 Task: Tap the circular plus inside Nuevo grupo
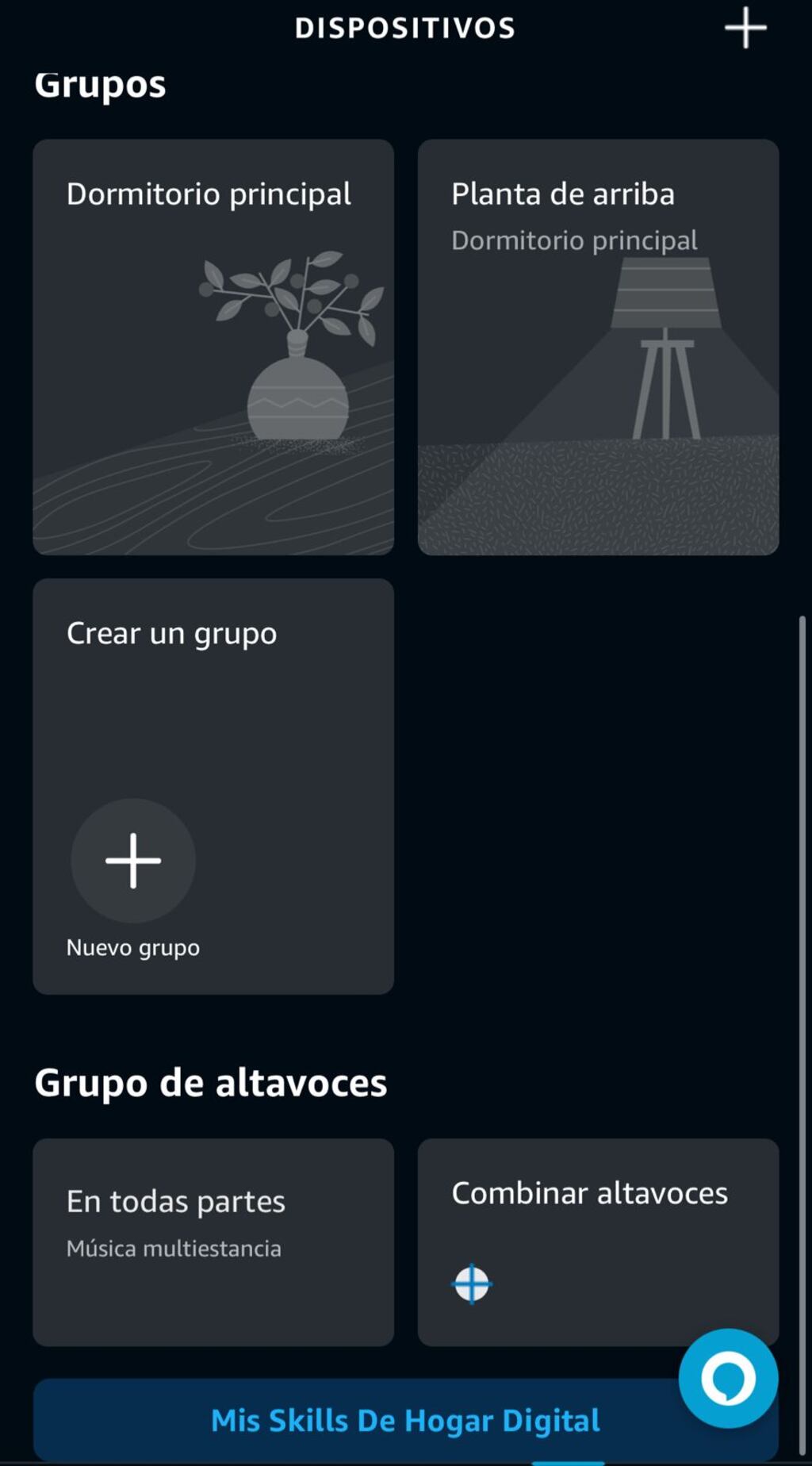132,861
